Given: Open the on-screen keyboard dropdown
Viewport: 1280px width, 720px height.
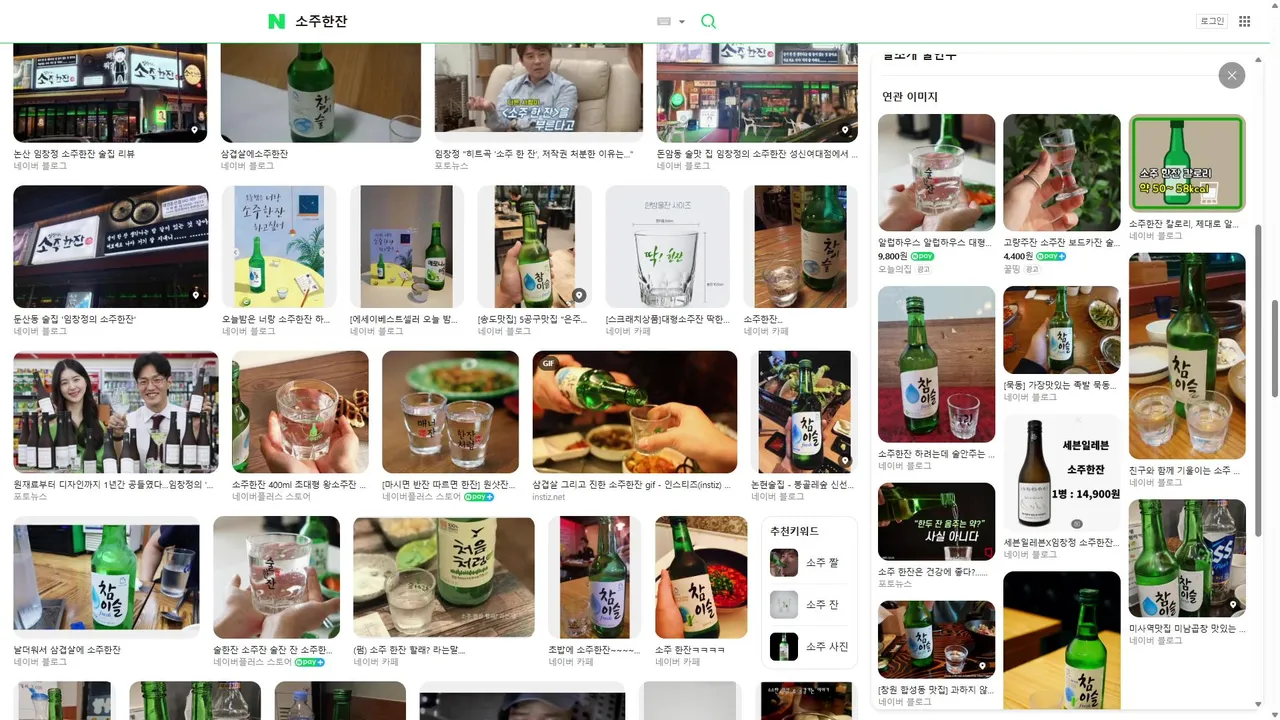Looking at the screenshot, I should tap(671, 21).
